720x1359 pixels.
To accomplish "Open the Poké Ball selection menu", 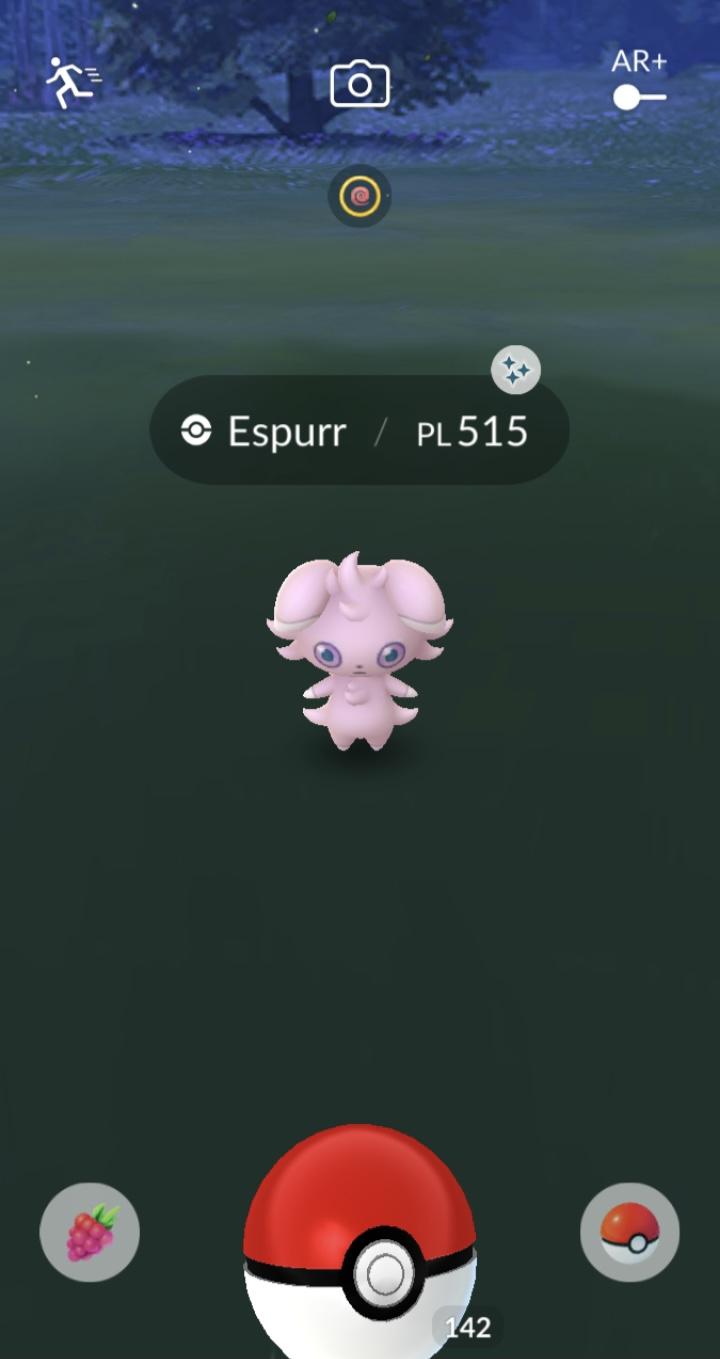I will tap(630, 1232).
